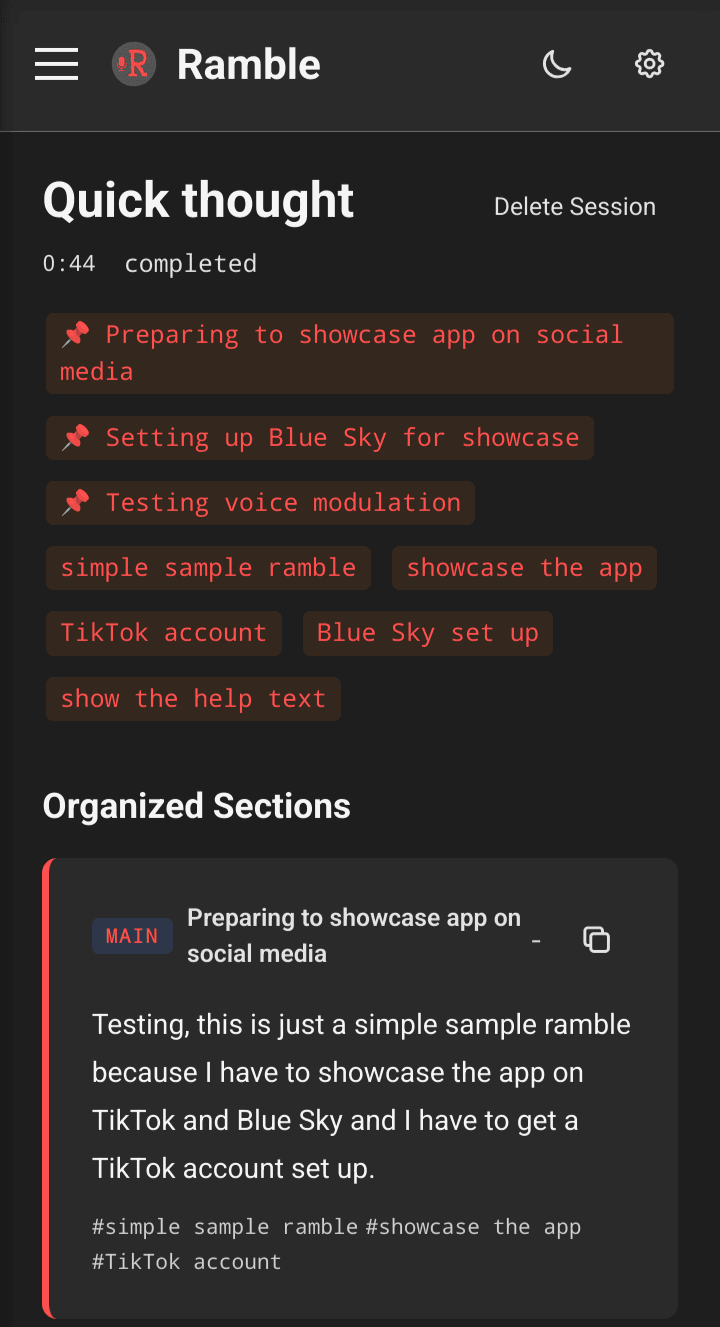Select the "simple sample ramble" tag
The height and width of the screenshot is (1327, 720).
pos(208,568)
